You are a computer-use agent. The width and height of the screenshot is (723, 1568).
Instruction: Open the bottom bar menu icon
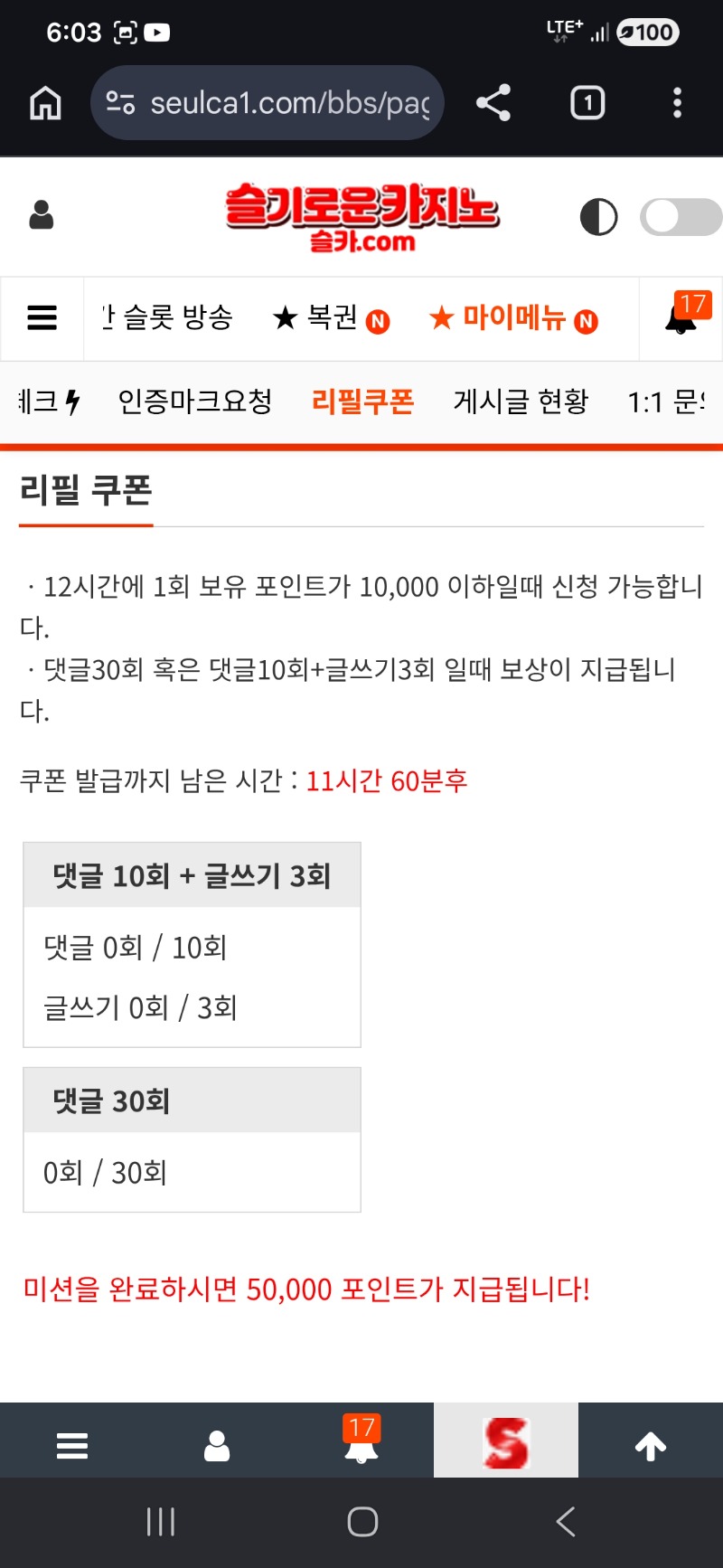tap(72, 1445)
